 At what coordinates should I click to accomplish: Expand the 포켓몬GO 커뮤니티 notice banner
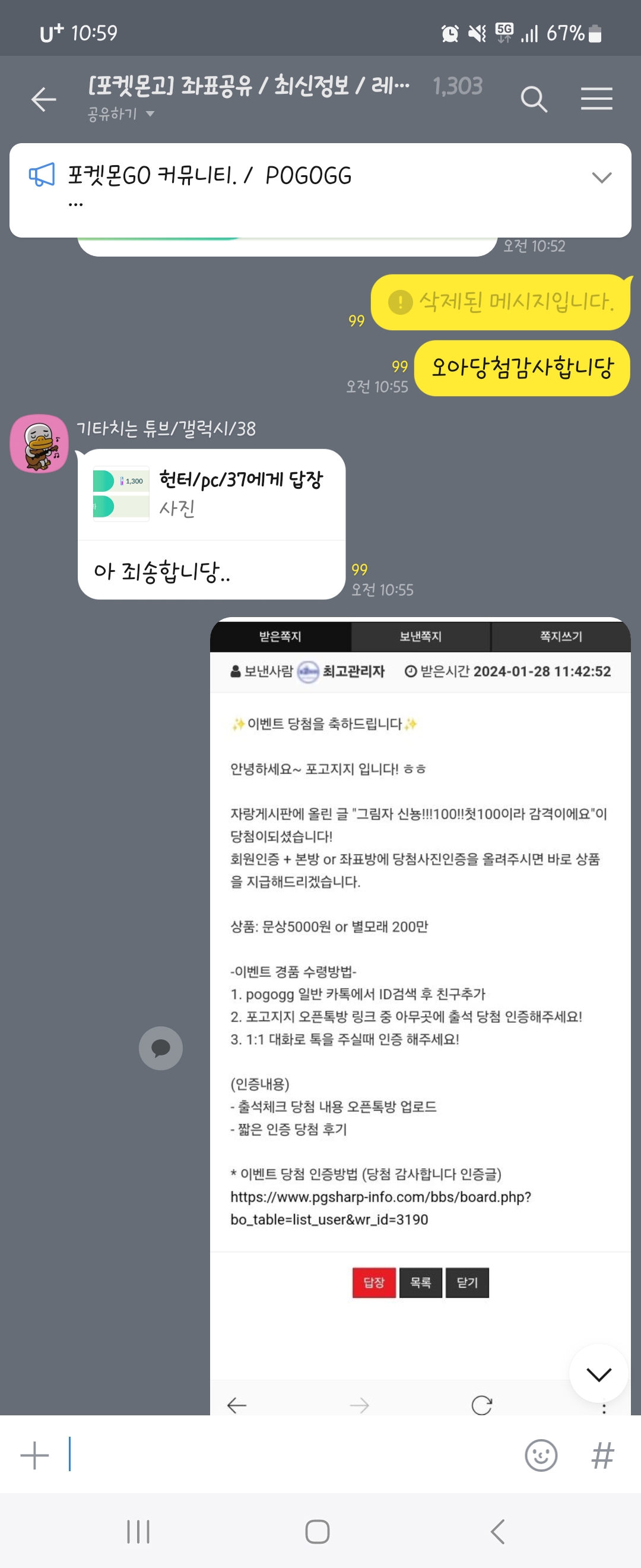601,178
